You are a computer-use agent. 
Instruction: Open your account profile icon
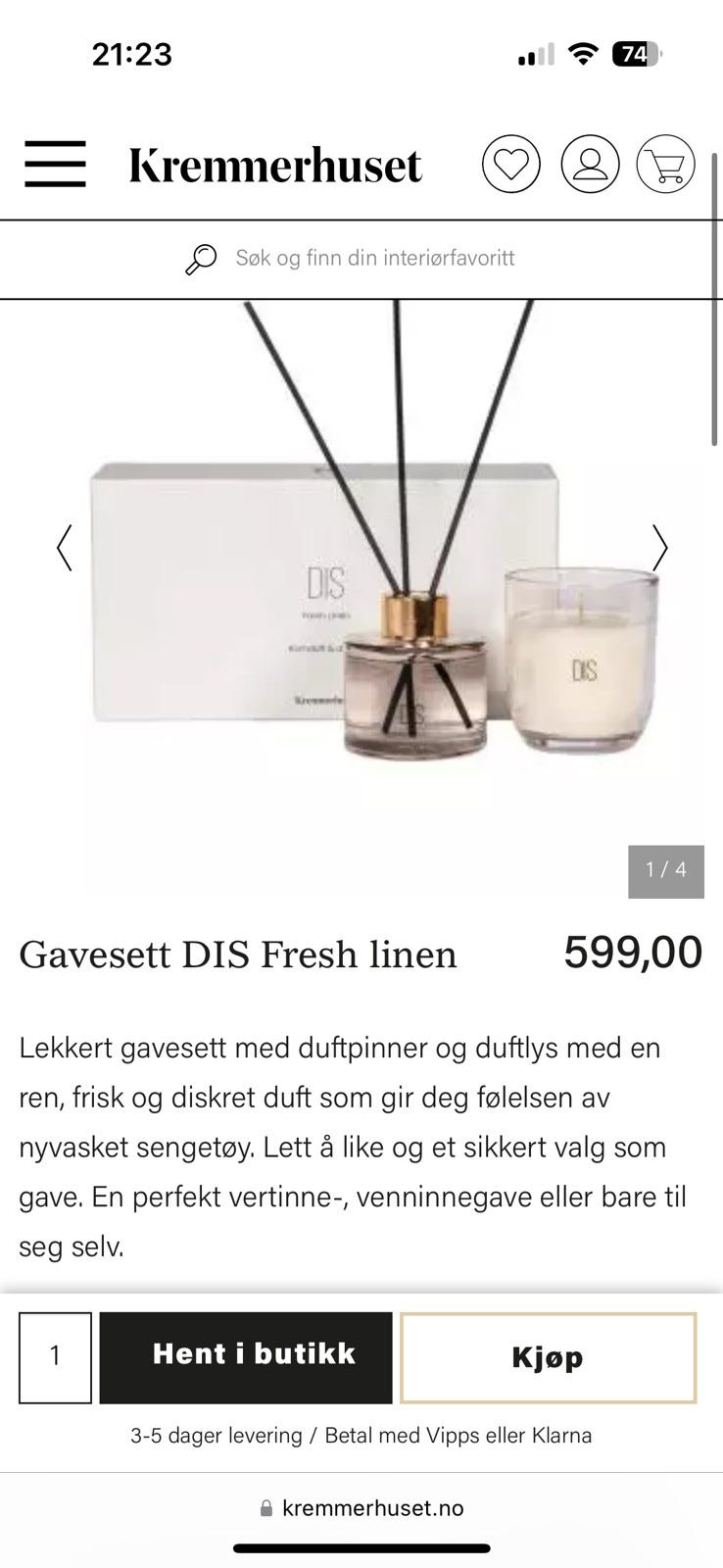[589, 164]
